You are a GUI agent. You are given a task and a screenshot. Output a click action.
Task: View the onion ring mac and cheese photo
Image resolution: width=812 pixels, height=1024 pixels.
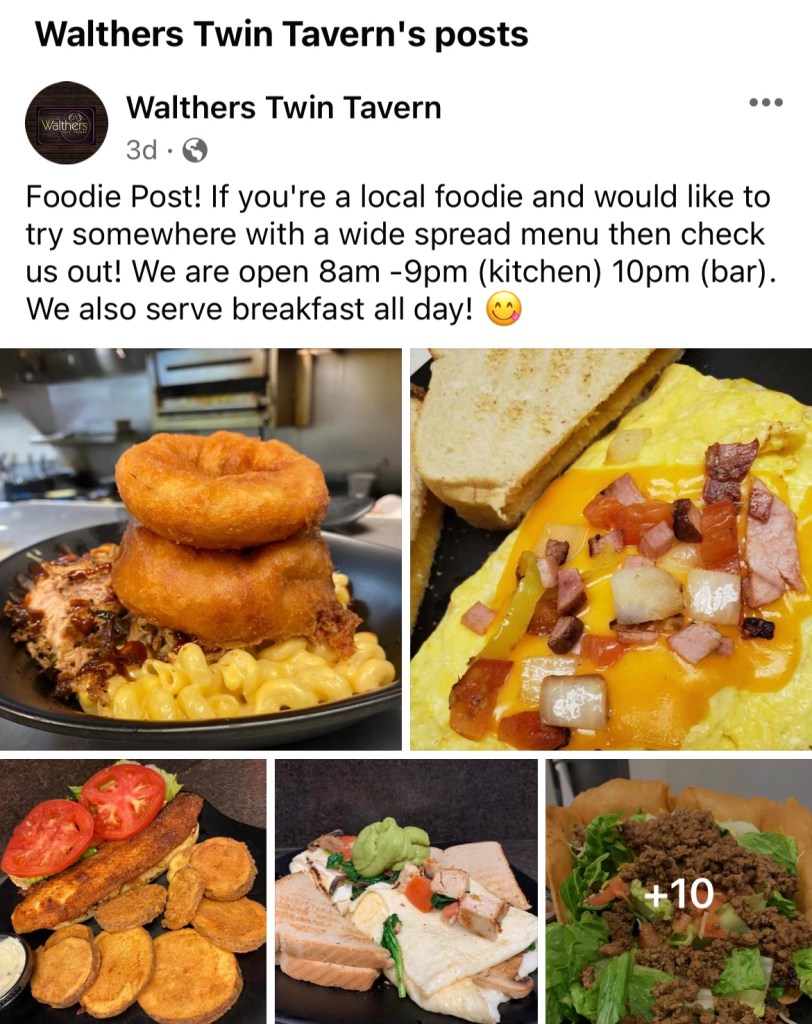pyautogui.click(x=200, y=548)
